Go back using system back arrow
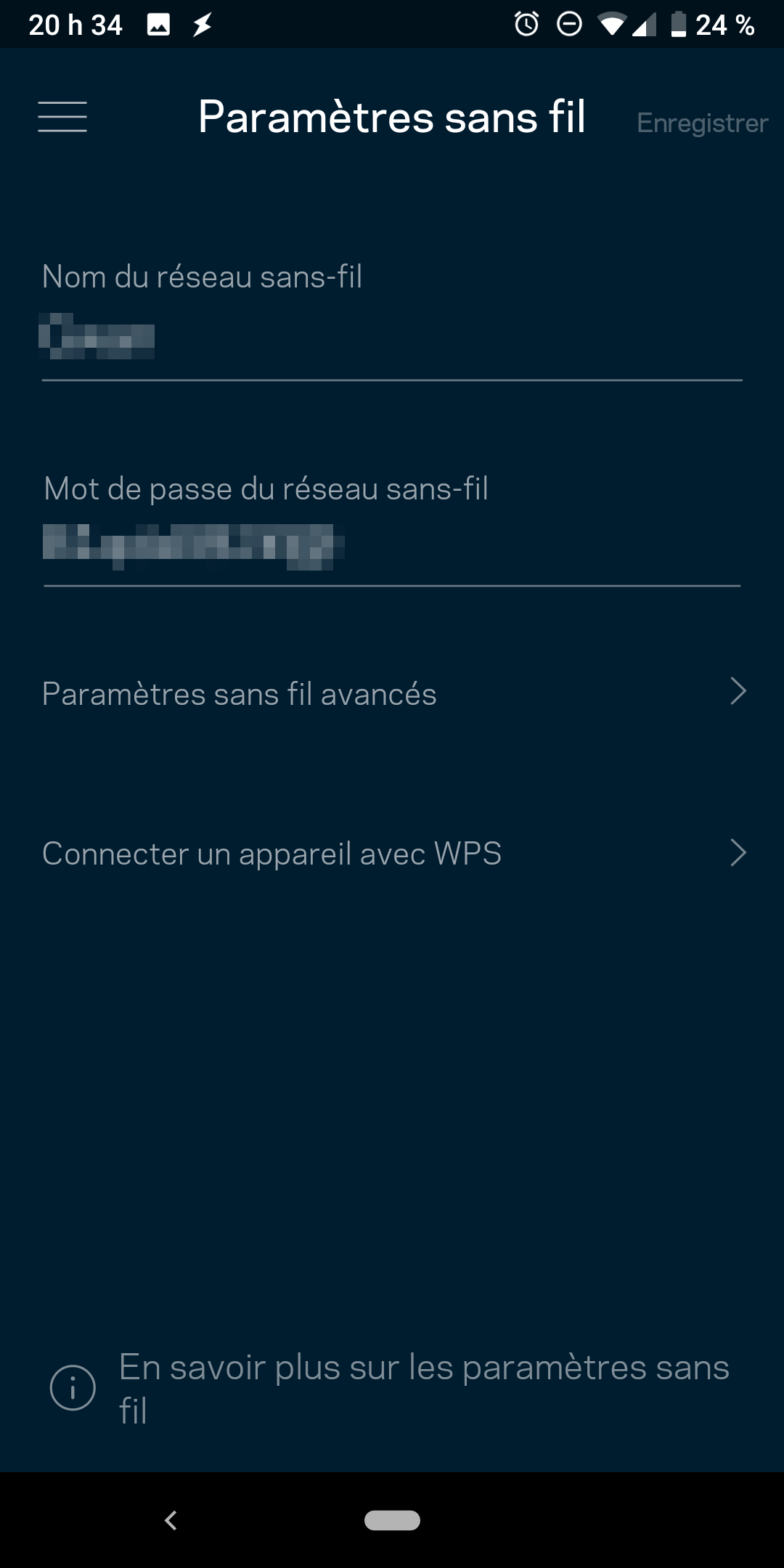Viewport: 784px width, 1568px height. pyautogui.click(x=171, y=1520)
